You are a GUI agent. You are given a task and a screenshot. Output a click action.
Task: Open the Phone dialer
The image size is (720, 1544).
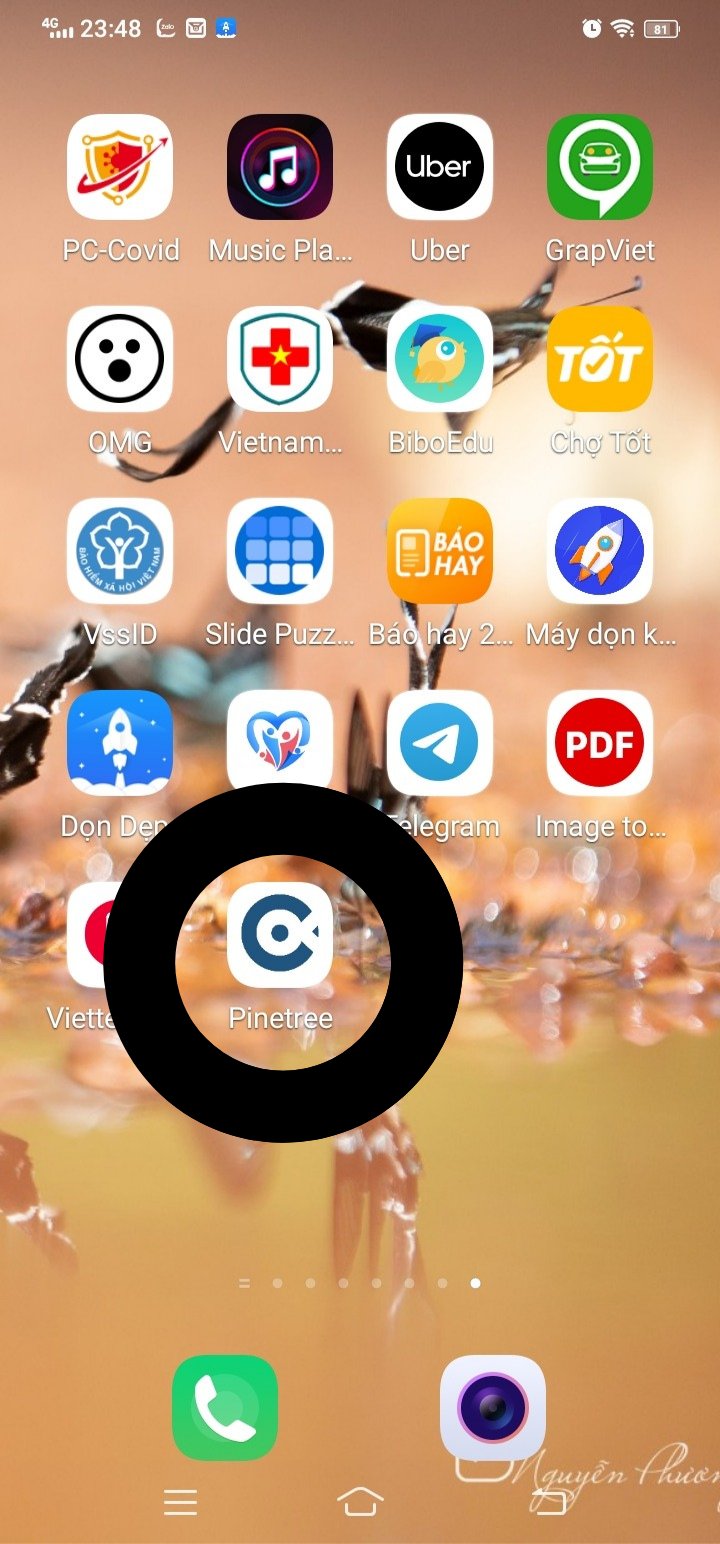coord(225,1407)
